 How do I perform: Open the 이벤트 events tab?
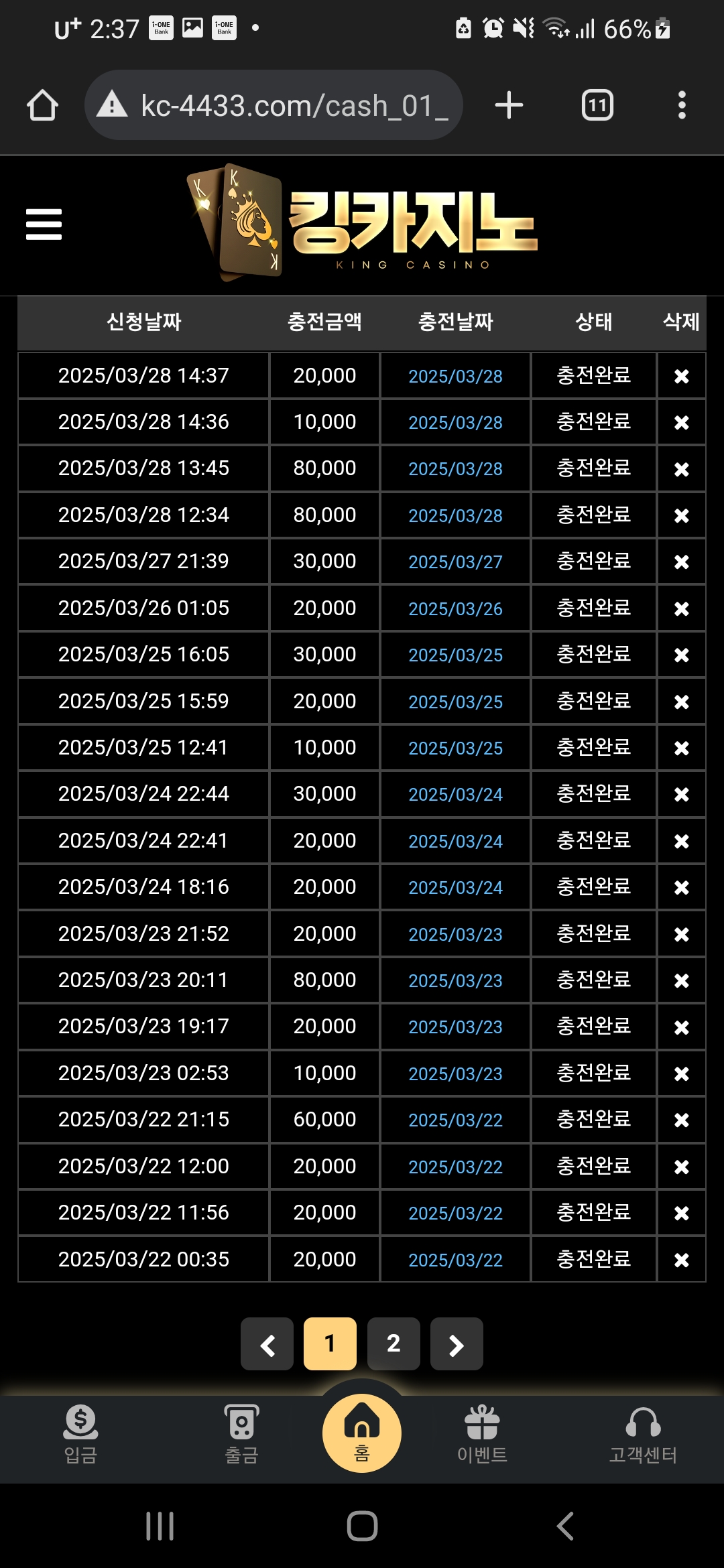[482, 1434]
